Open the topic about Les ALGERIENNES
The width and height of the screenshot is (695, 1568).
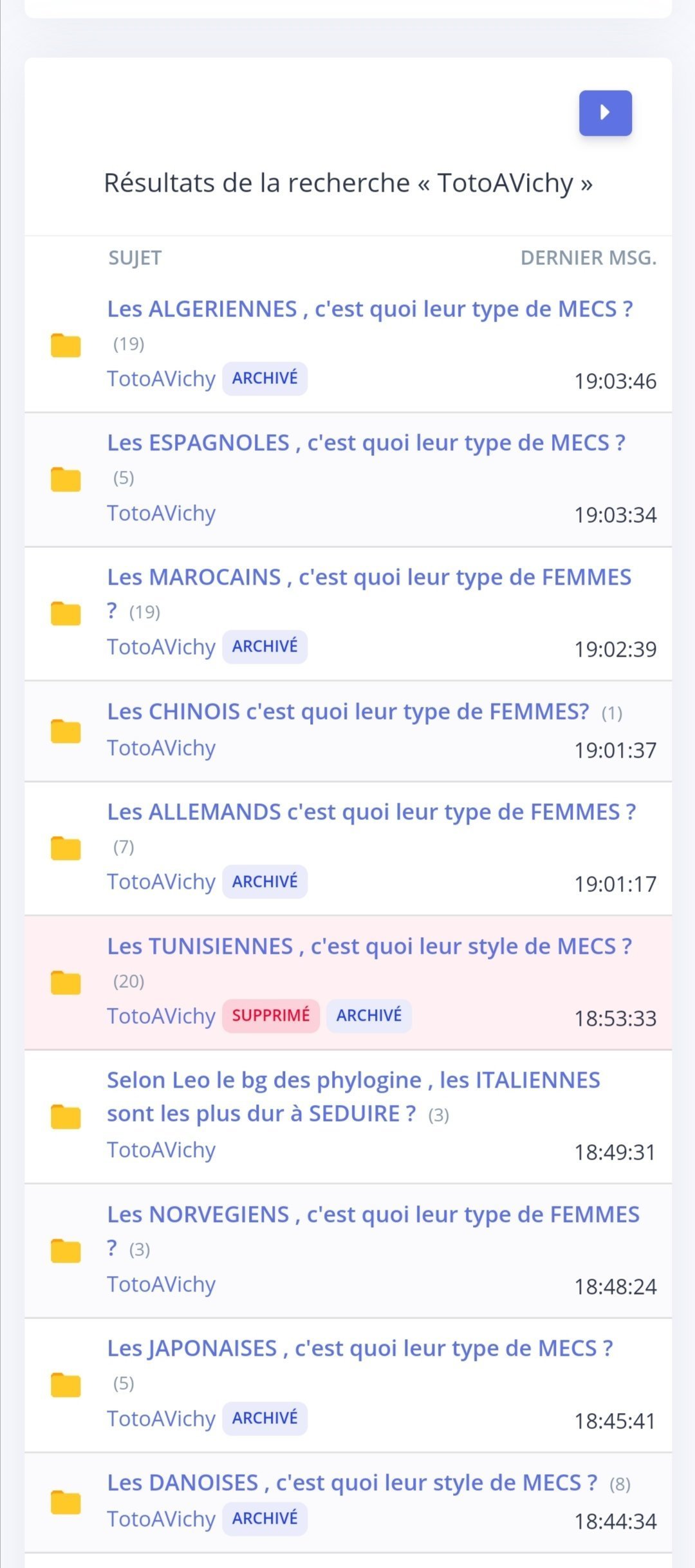click(370, 309)
